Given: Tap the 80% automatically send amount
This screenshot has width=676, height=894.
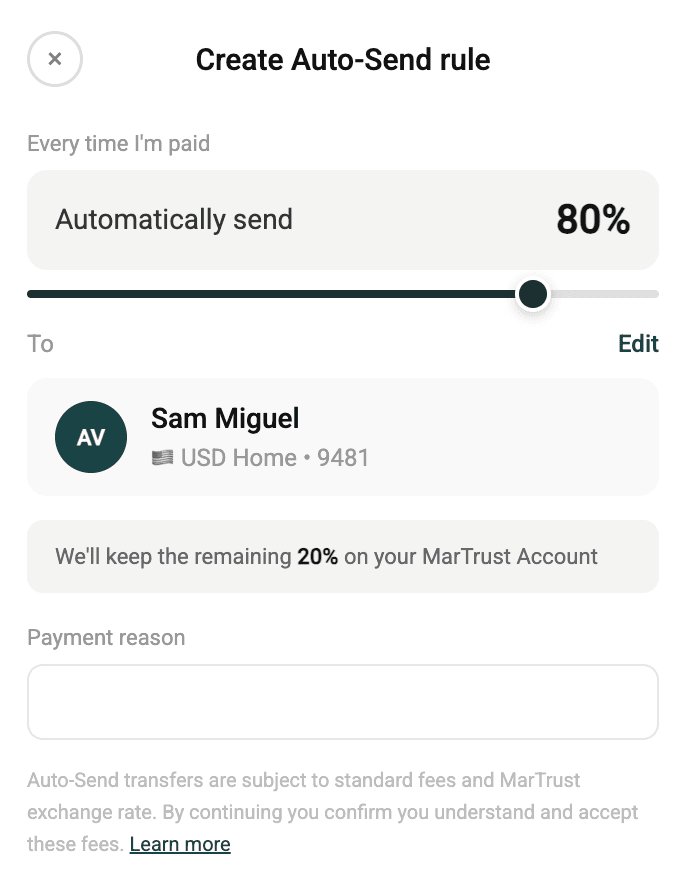Looking at the screenshot, I should (x=593, y=220).
